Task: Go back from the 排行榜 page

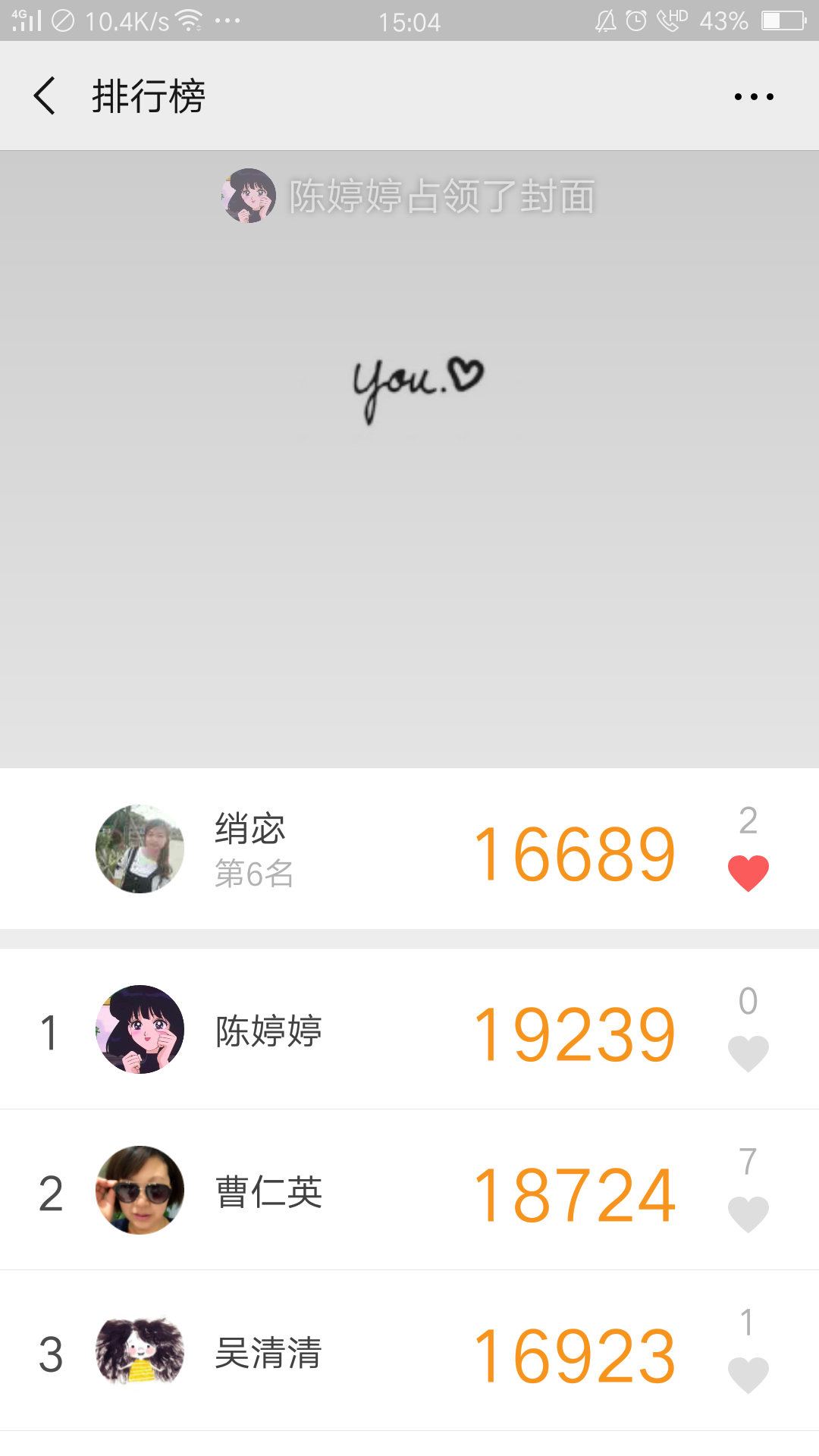Action: click(x=45, y=96)
